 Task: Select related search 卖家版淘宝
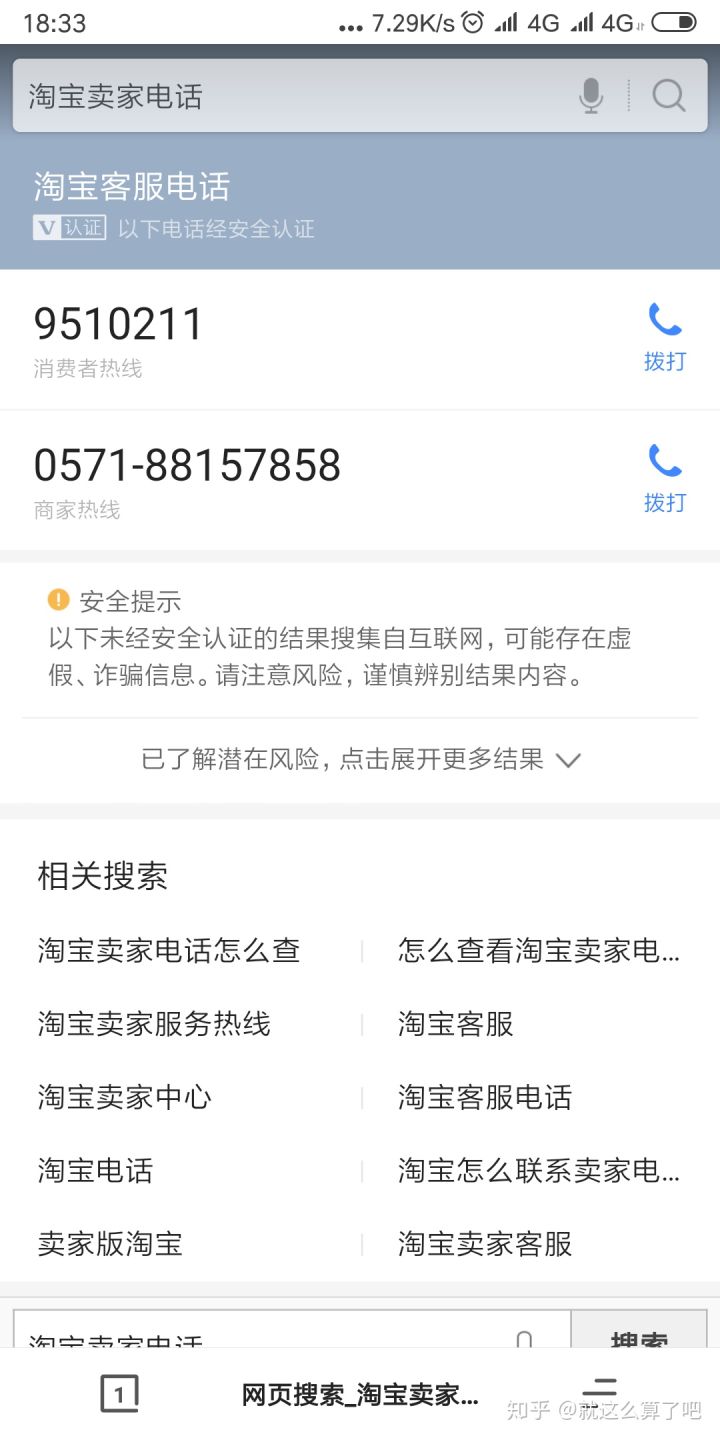pos(110,1244)
